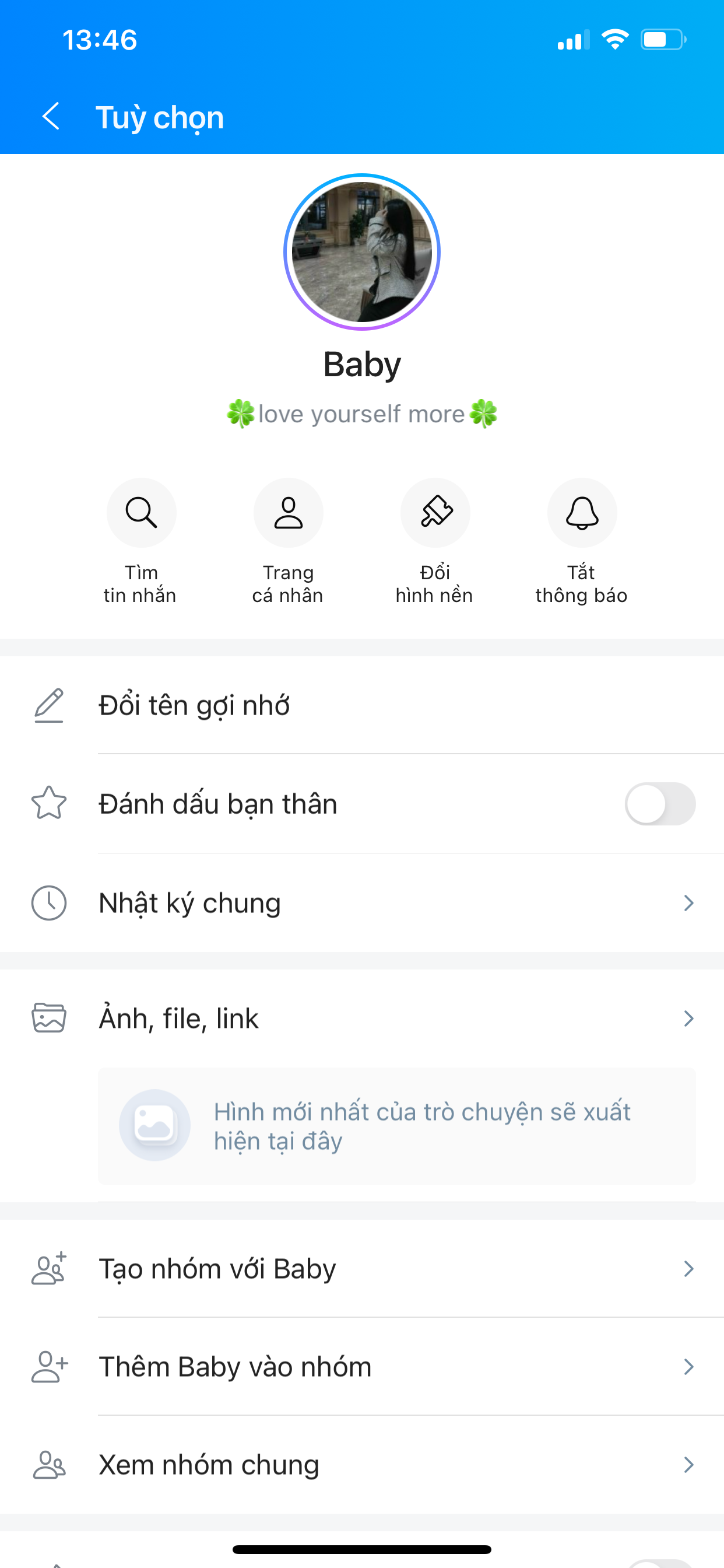
Task: Open the Ảnh, file, link section
Action: pyautogui.click(x=362, y=1019)
